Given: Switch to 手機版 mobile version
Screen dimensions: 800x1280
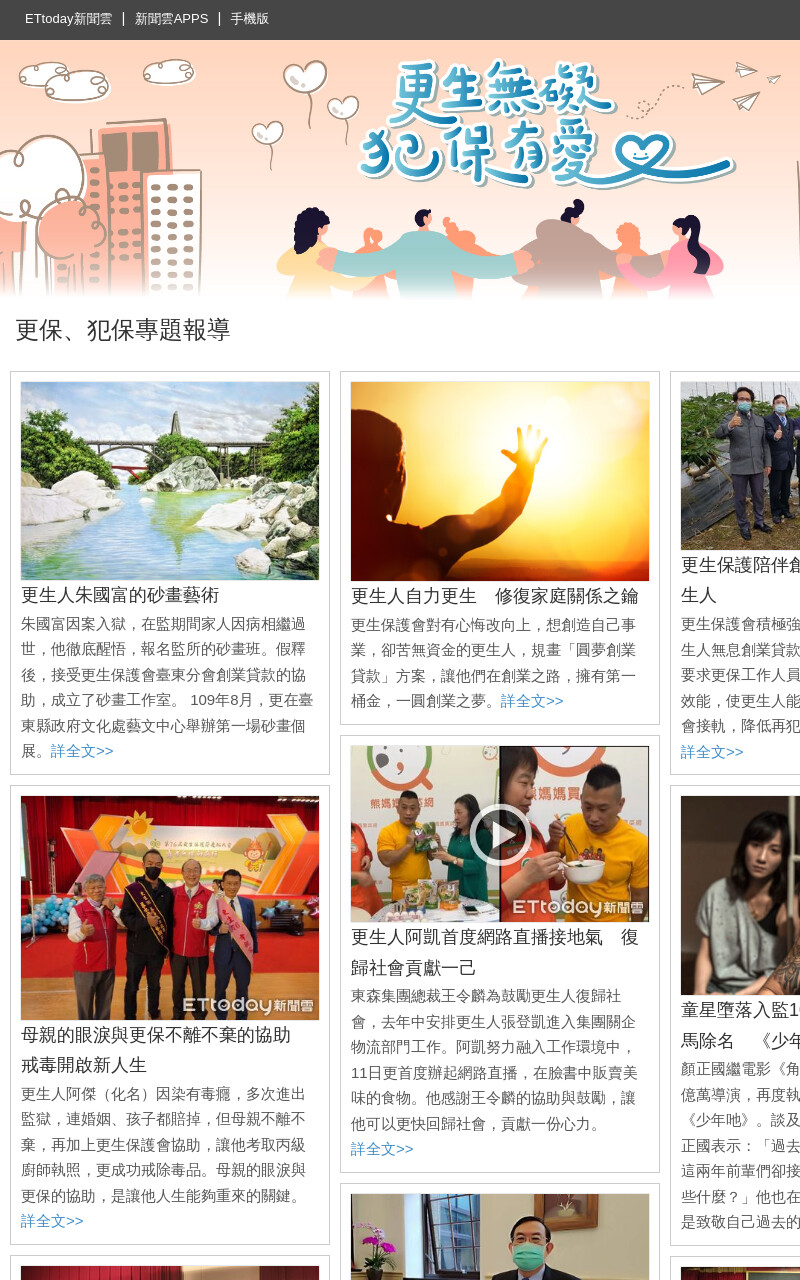Looking at the screenshot, I should [x=249, y=19].
